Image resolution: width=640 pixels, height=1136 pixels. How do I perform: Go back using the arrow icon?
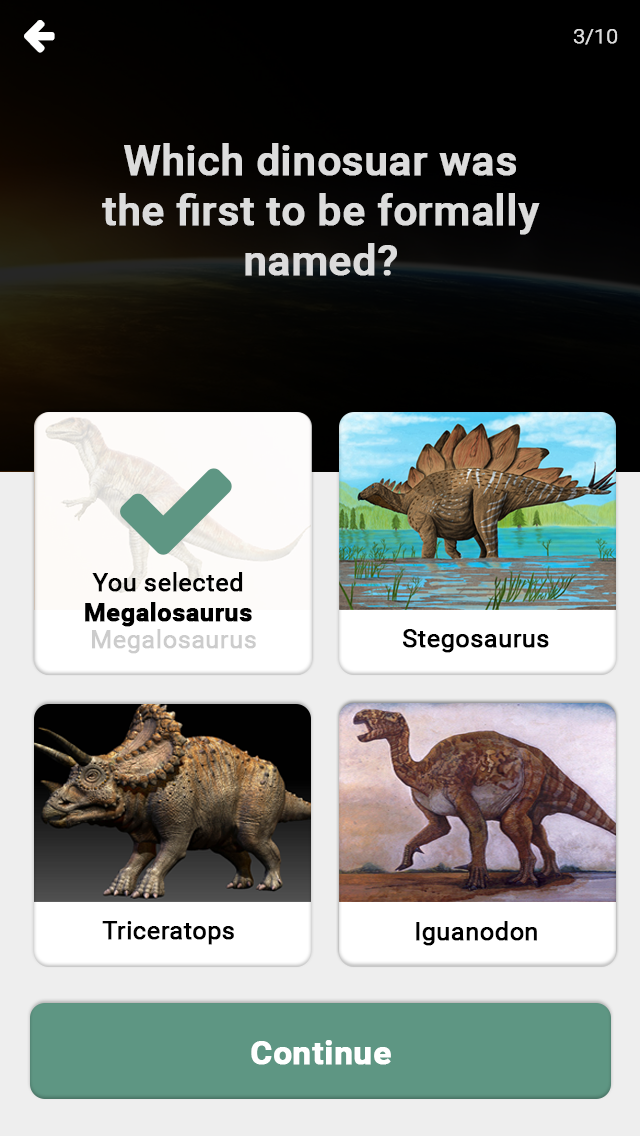pos(39,36)
